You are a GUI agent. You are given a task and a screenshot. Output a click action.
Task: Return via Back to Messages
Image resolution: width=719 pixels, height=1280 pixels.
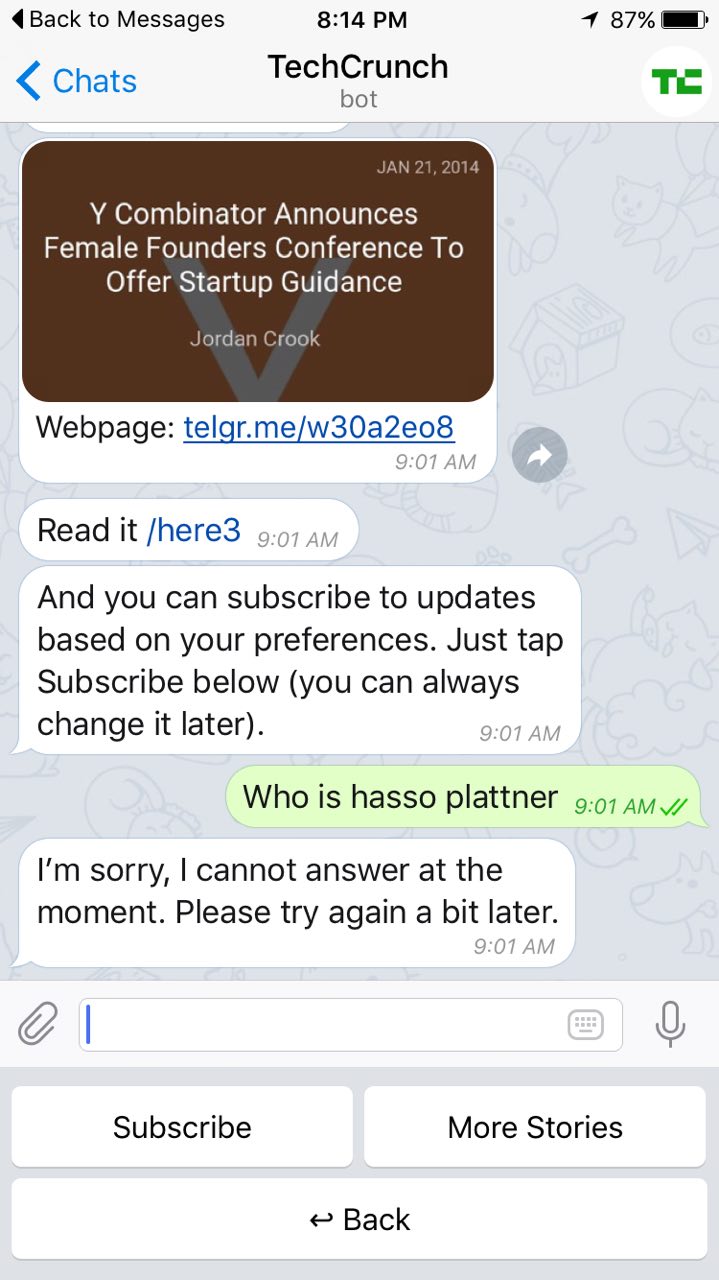(118, 19)
